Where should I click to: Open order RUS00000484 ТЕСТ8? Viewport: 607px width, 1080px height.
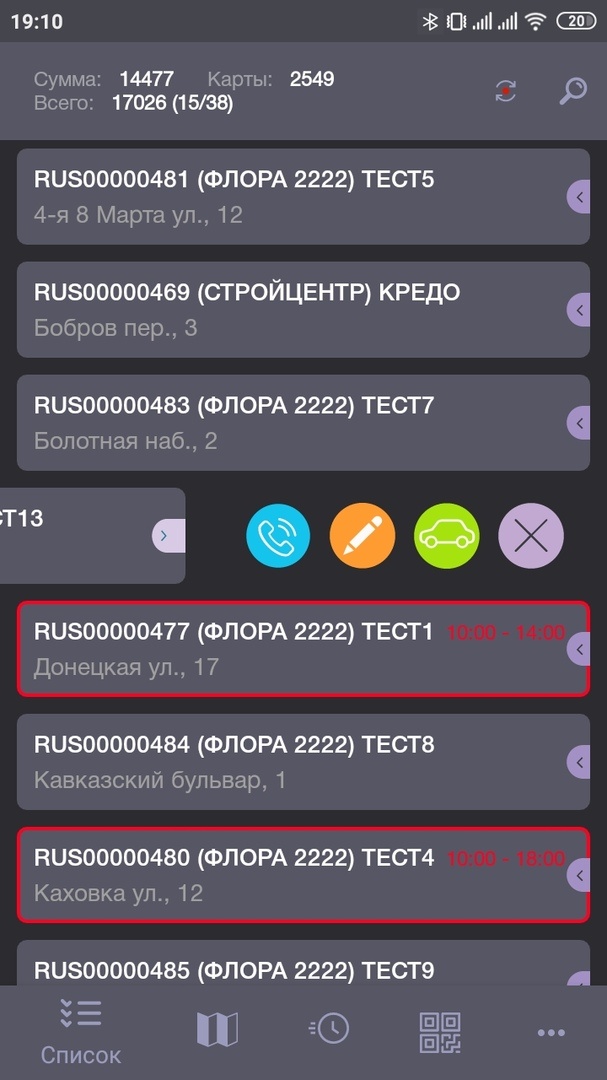click(x=303, y=762)
